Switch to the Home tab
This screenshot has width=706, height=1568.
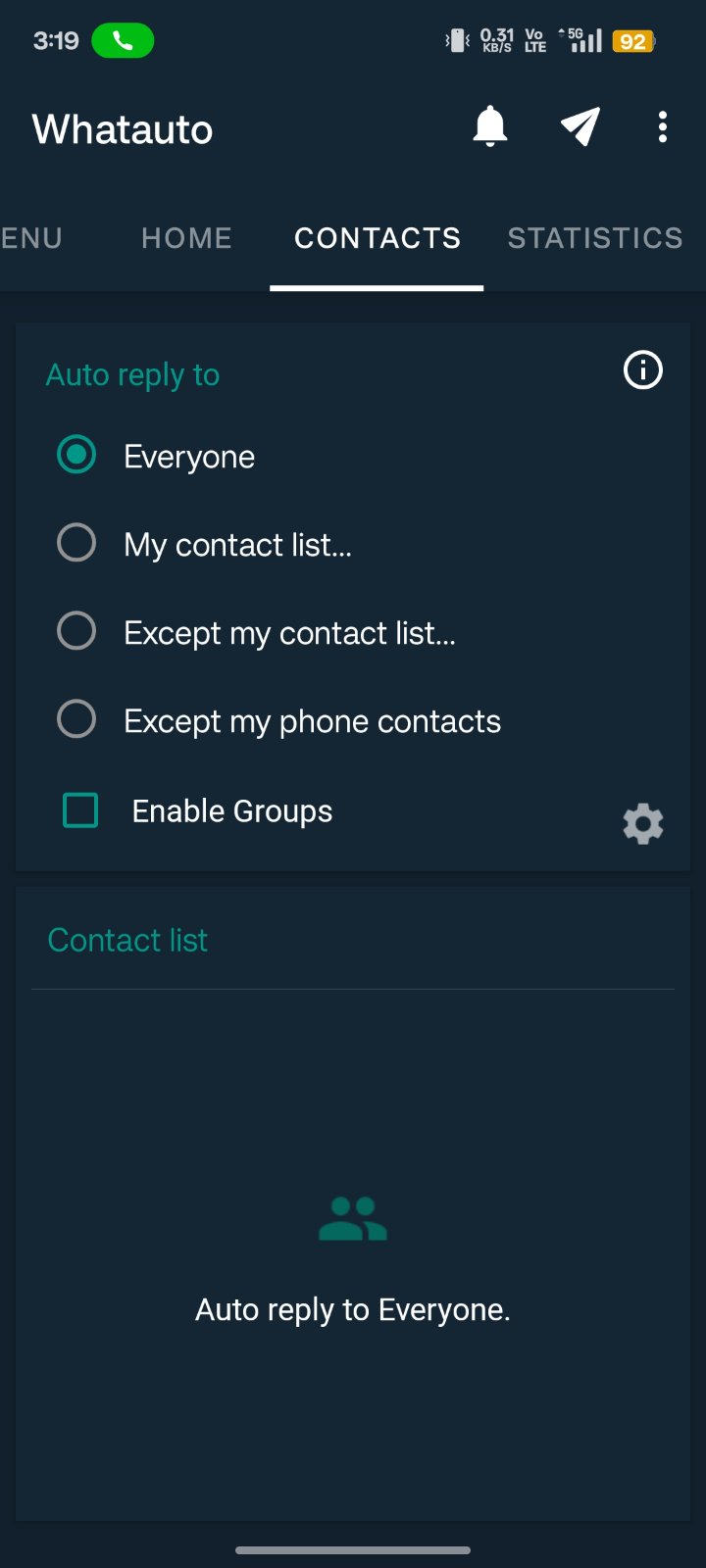point(186,238)
